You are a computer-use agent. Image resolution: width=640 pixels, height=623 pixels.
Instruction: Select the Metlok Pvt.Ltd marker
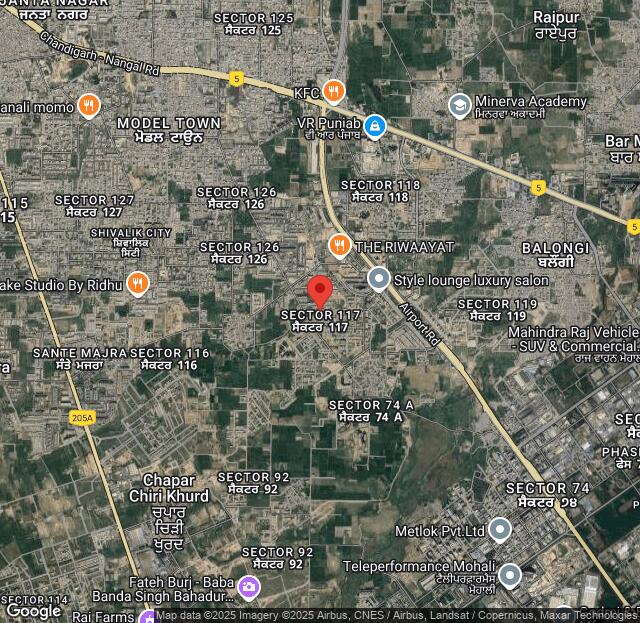click(x=500, y=530)
